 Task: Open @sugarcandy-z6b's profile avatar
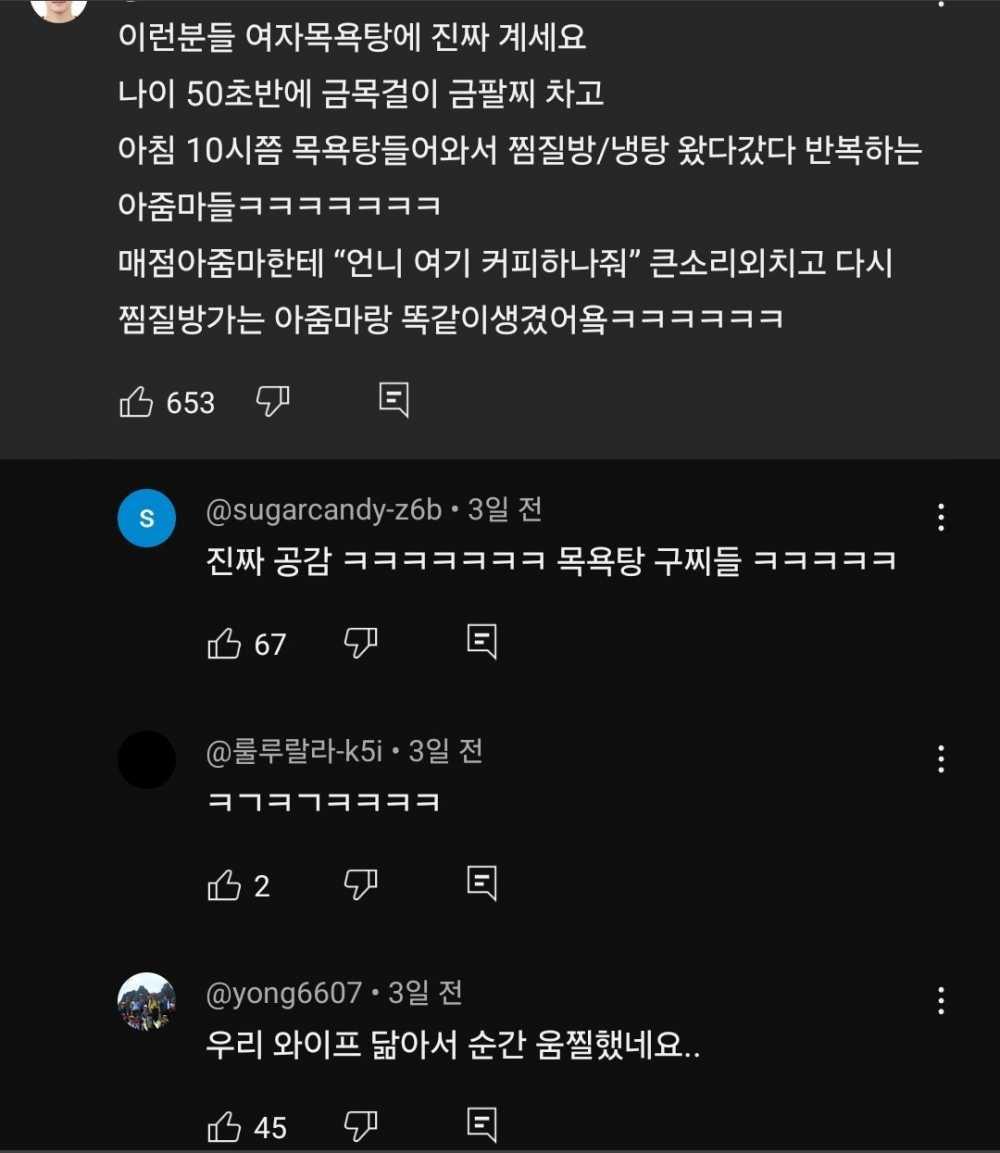coord(147,518)
